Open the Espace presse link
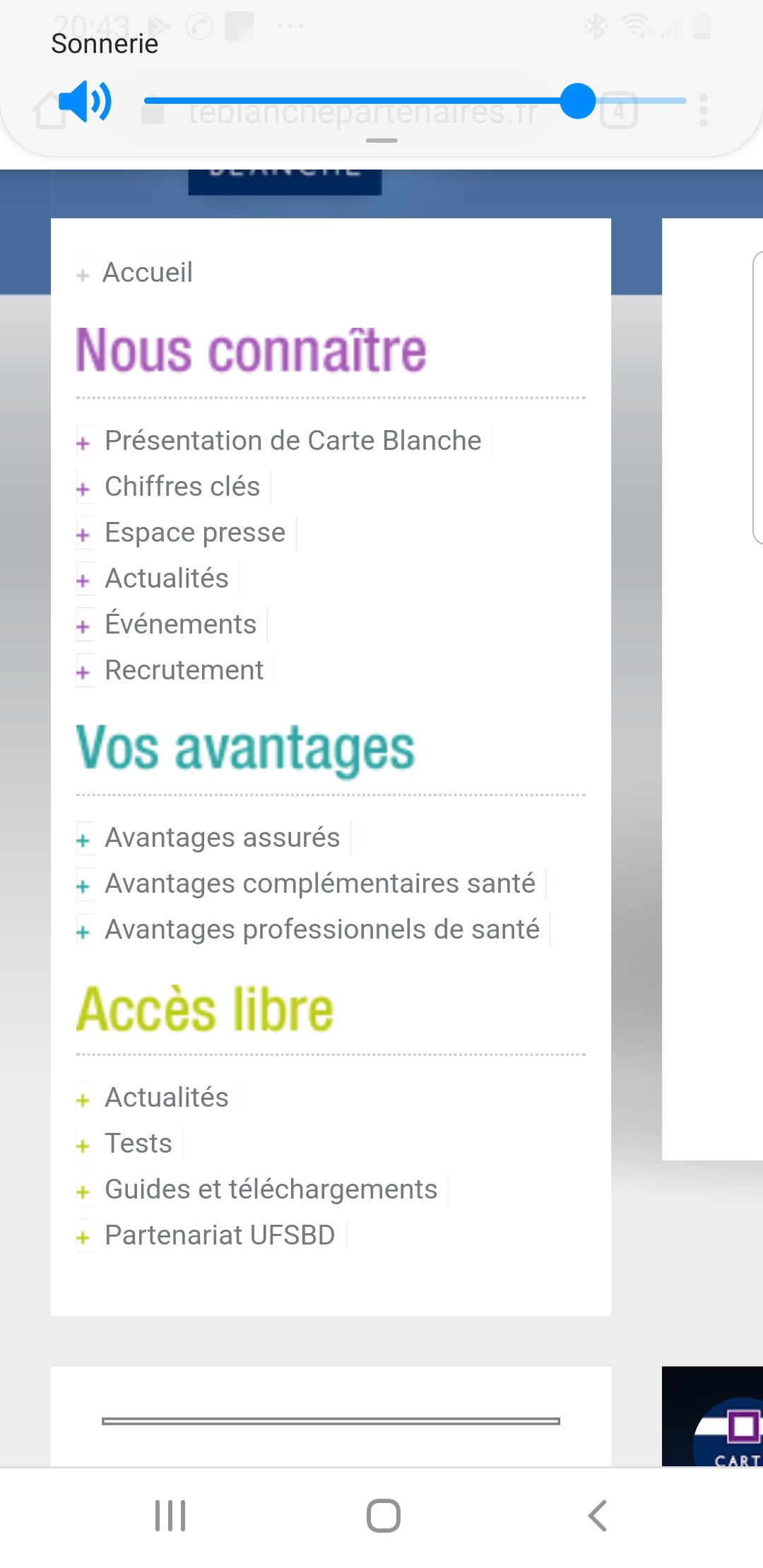This screenshot has width=763, height=1568. point(195,533)
